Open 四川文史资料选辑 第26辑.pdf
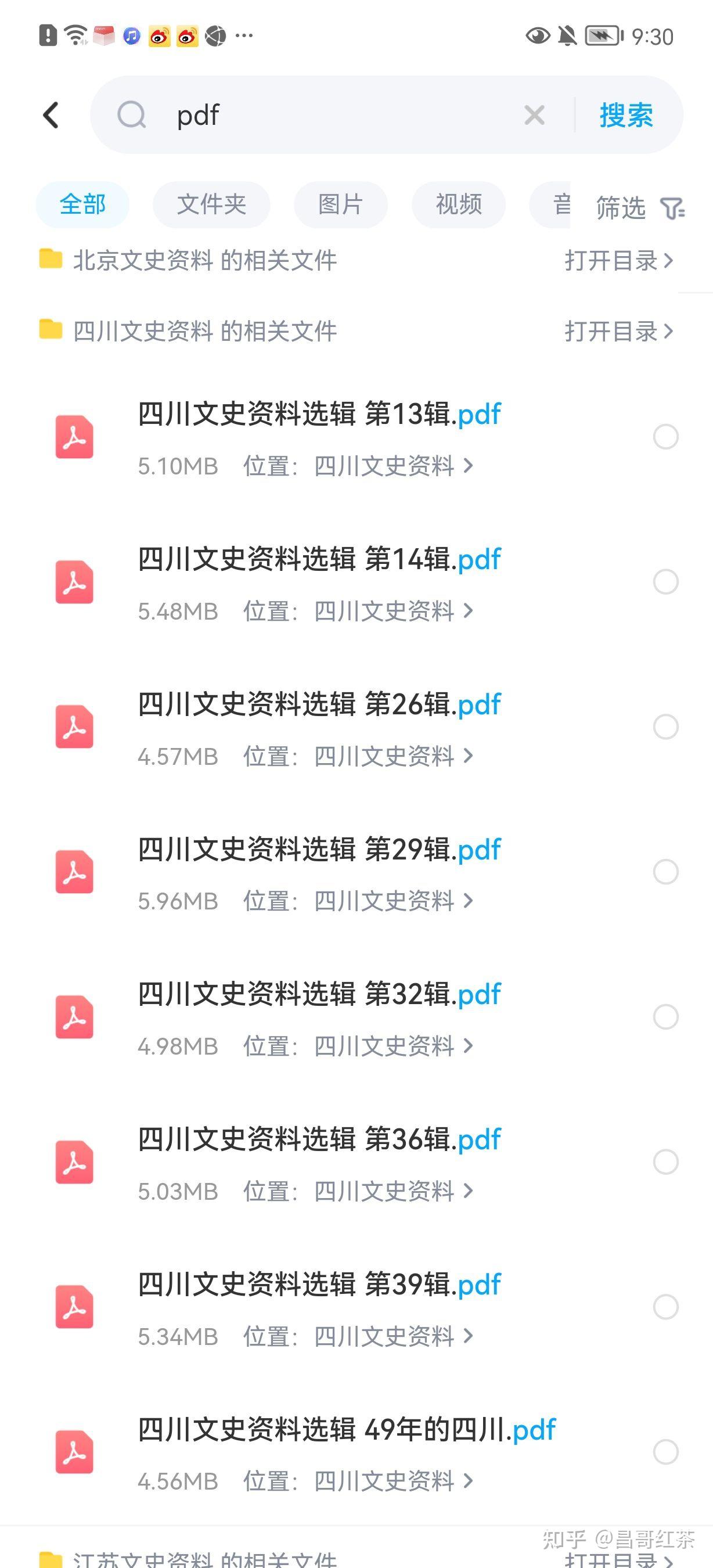Viewport: 713px width, 1568px height. pos(319,704)
